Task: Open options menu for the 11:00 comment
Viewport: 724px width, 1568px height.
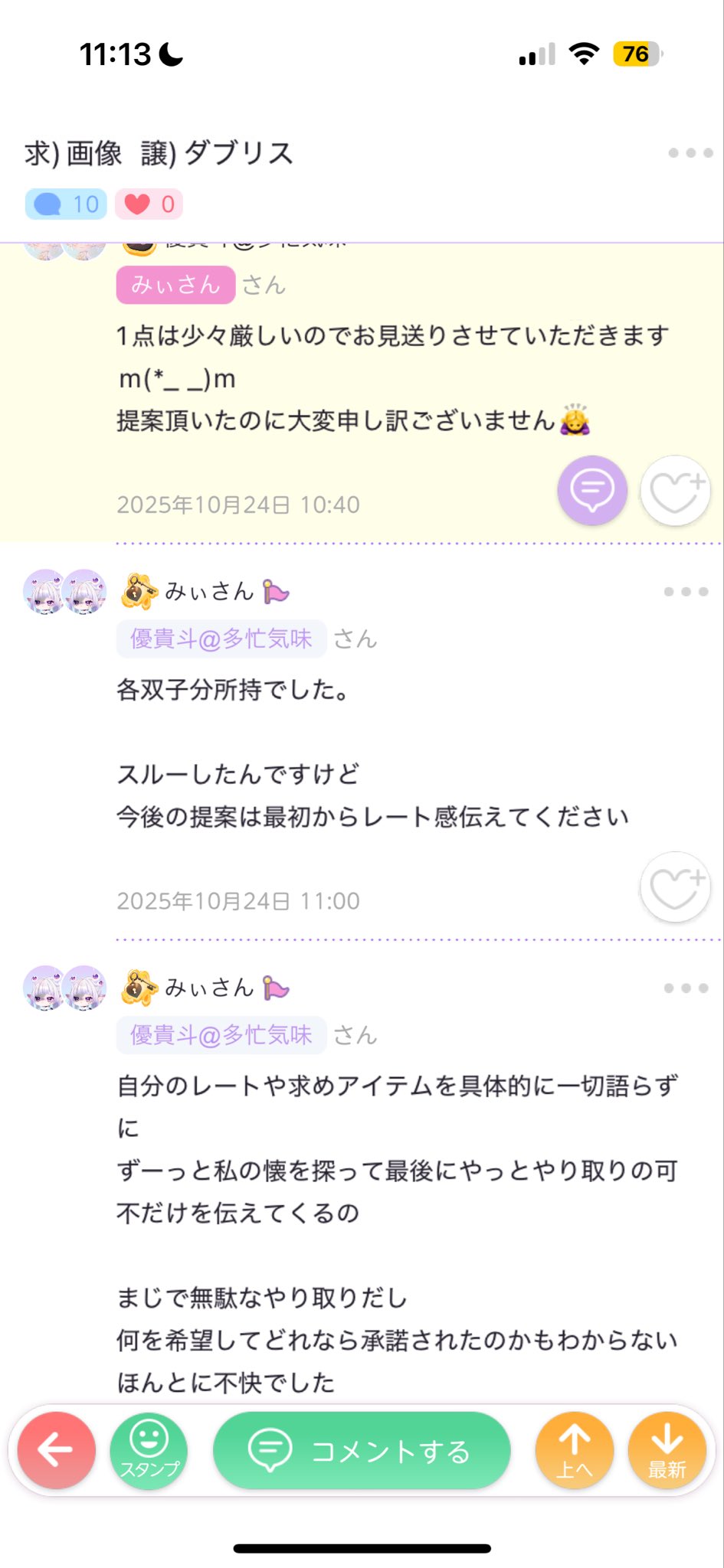Action: (686, 592)
